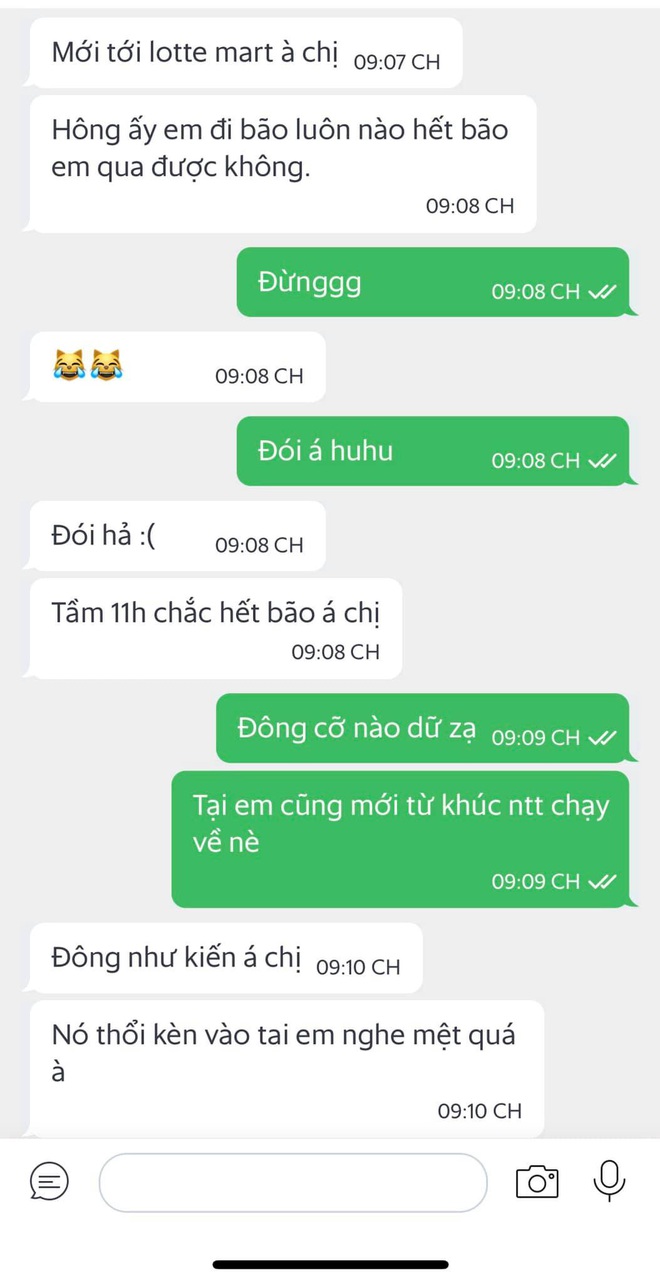Screen dimensions: 660x1282
Task: Open the camera to send a photo
Action: tap(537, 1182)
